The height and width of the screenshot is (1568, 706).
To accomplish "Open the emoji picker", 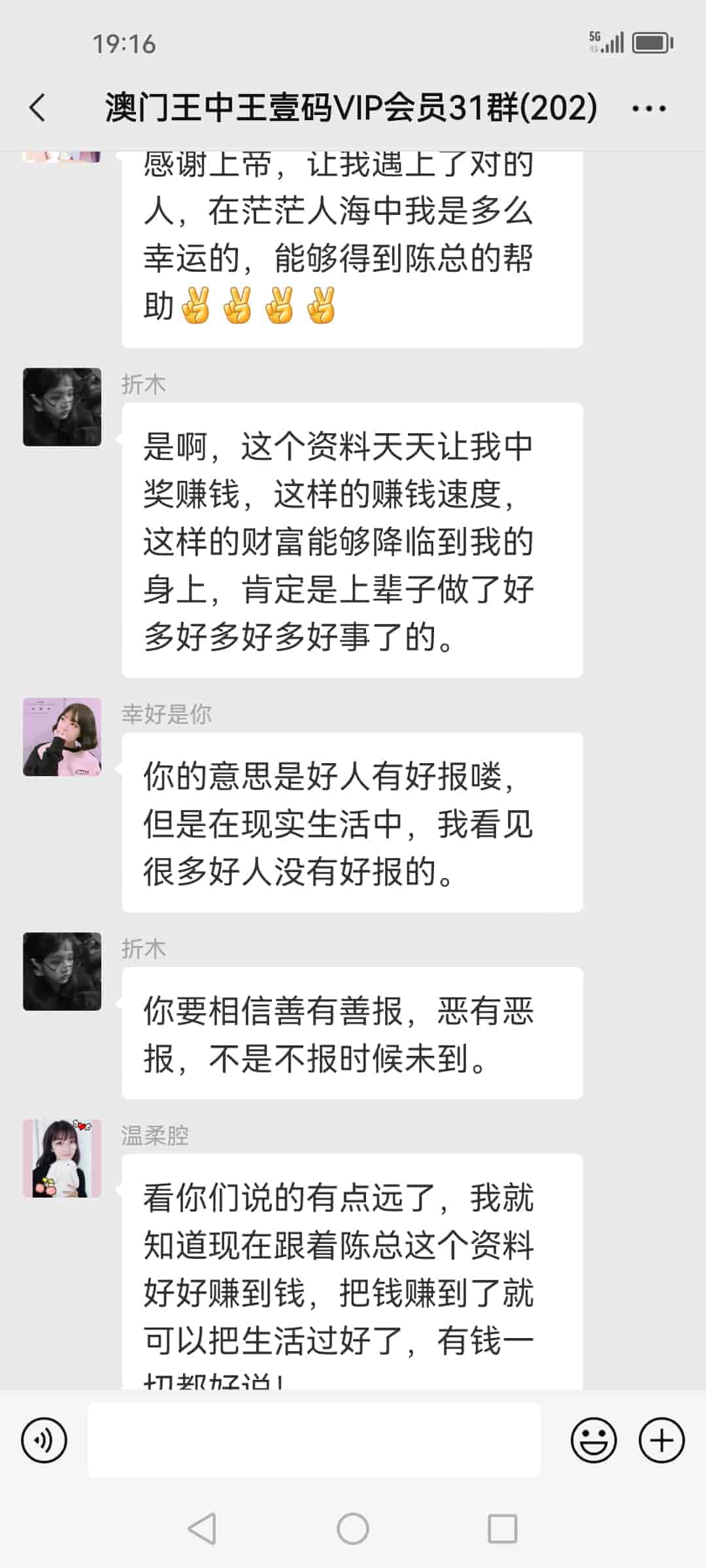I will tap(593, 1440).
